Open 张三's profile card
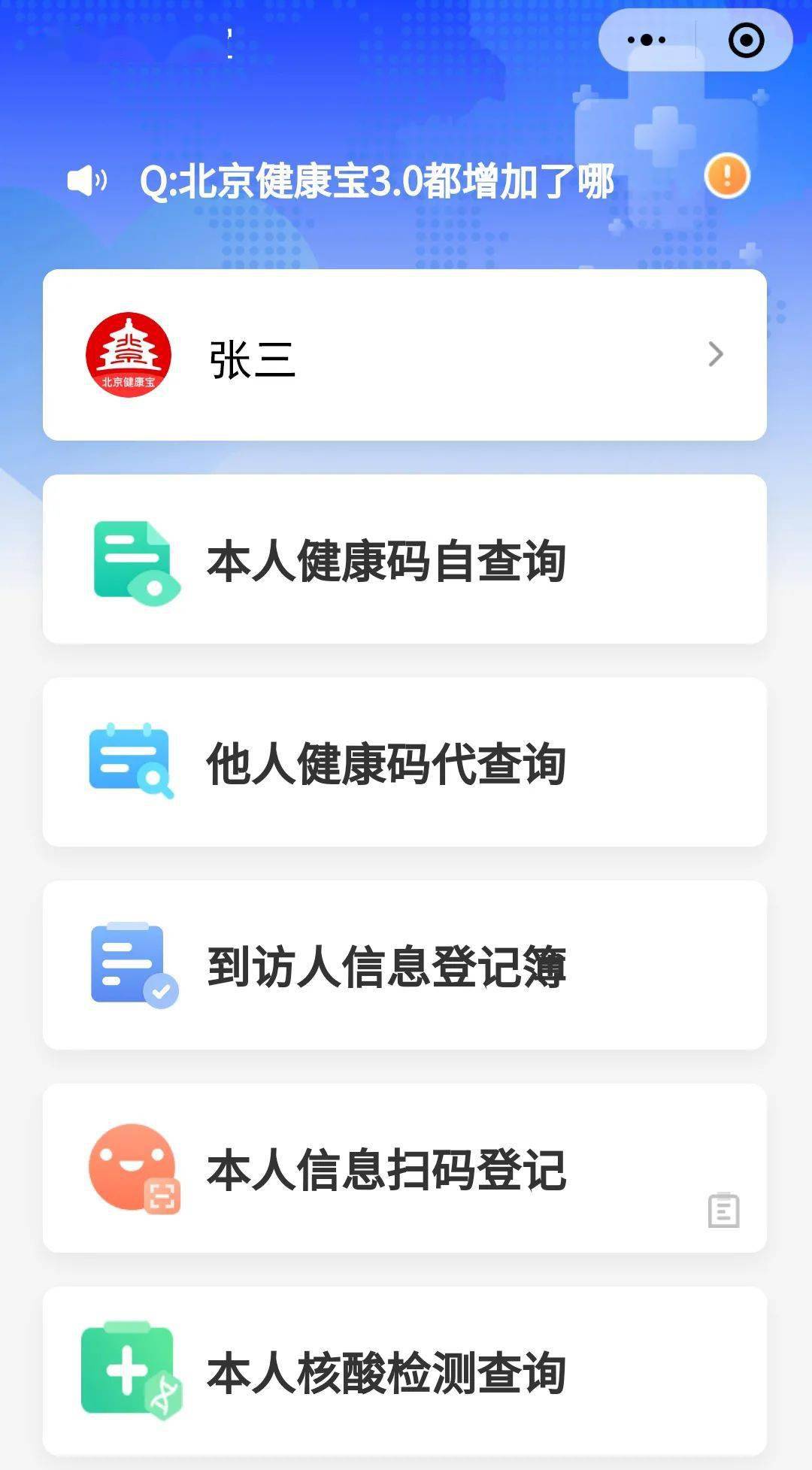 pos(404,355)
